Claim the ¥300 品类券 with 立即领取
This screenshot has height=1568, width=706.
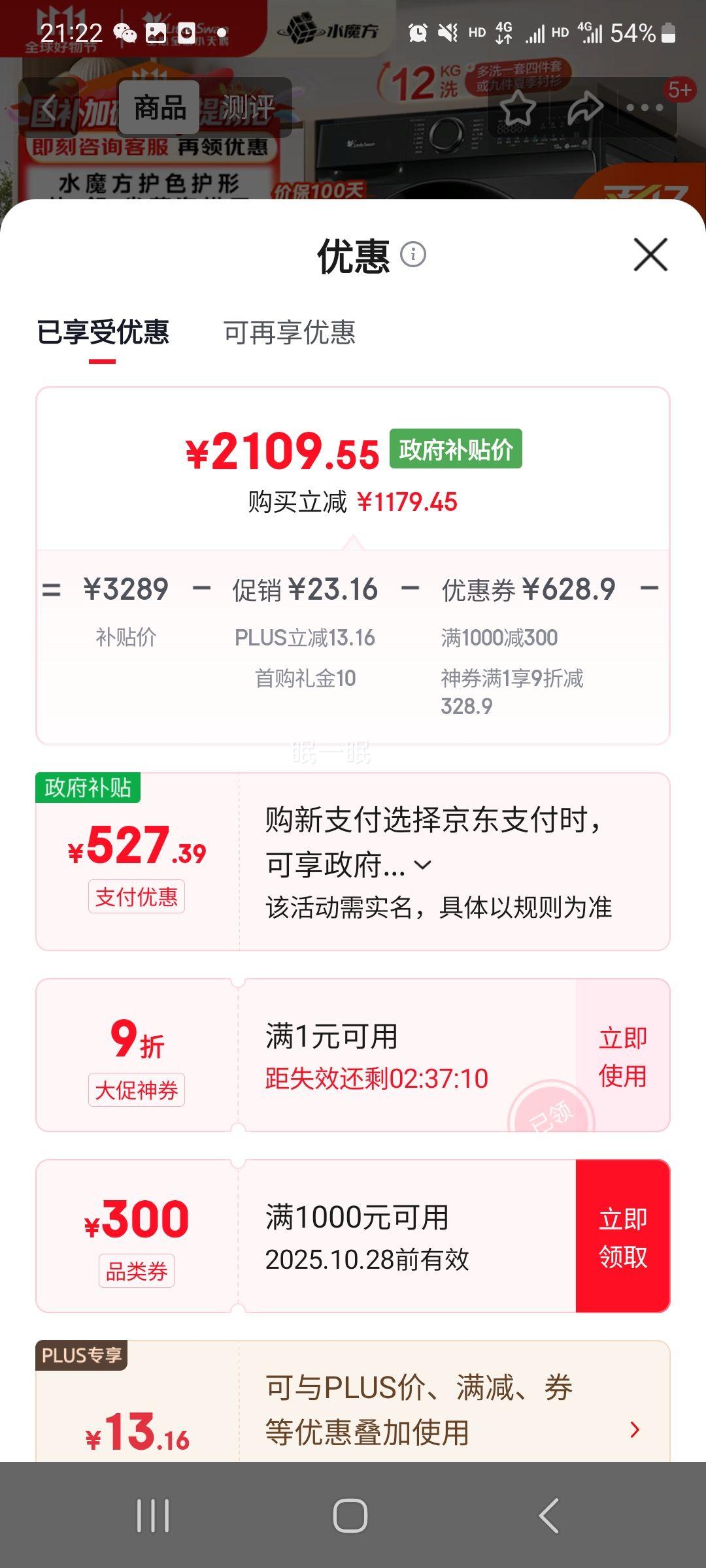(622, 1237)
